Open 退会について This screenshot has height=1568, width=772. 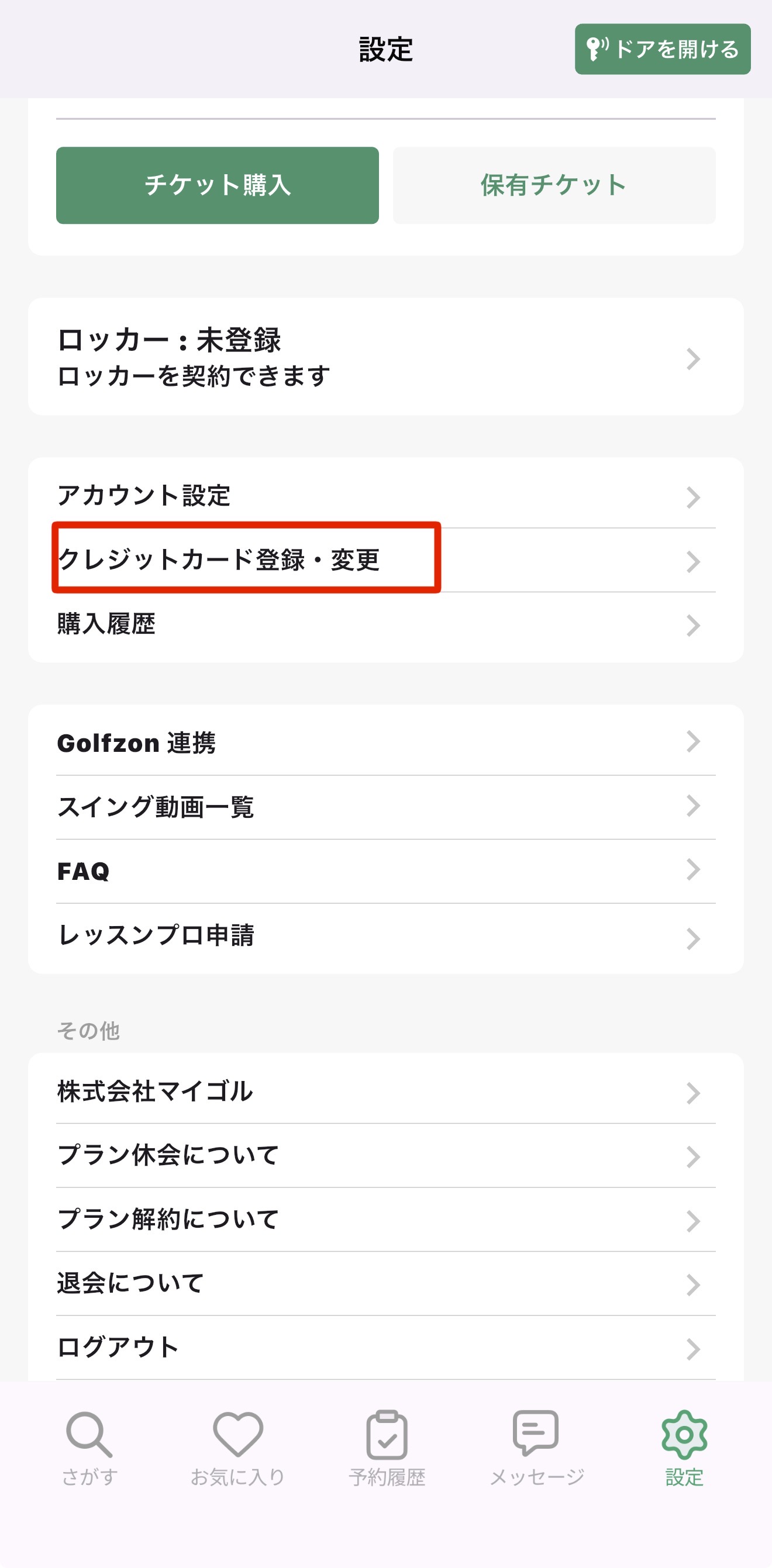(385, 1283)
